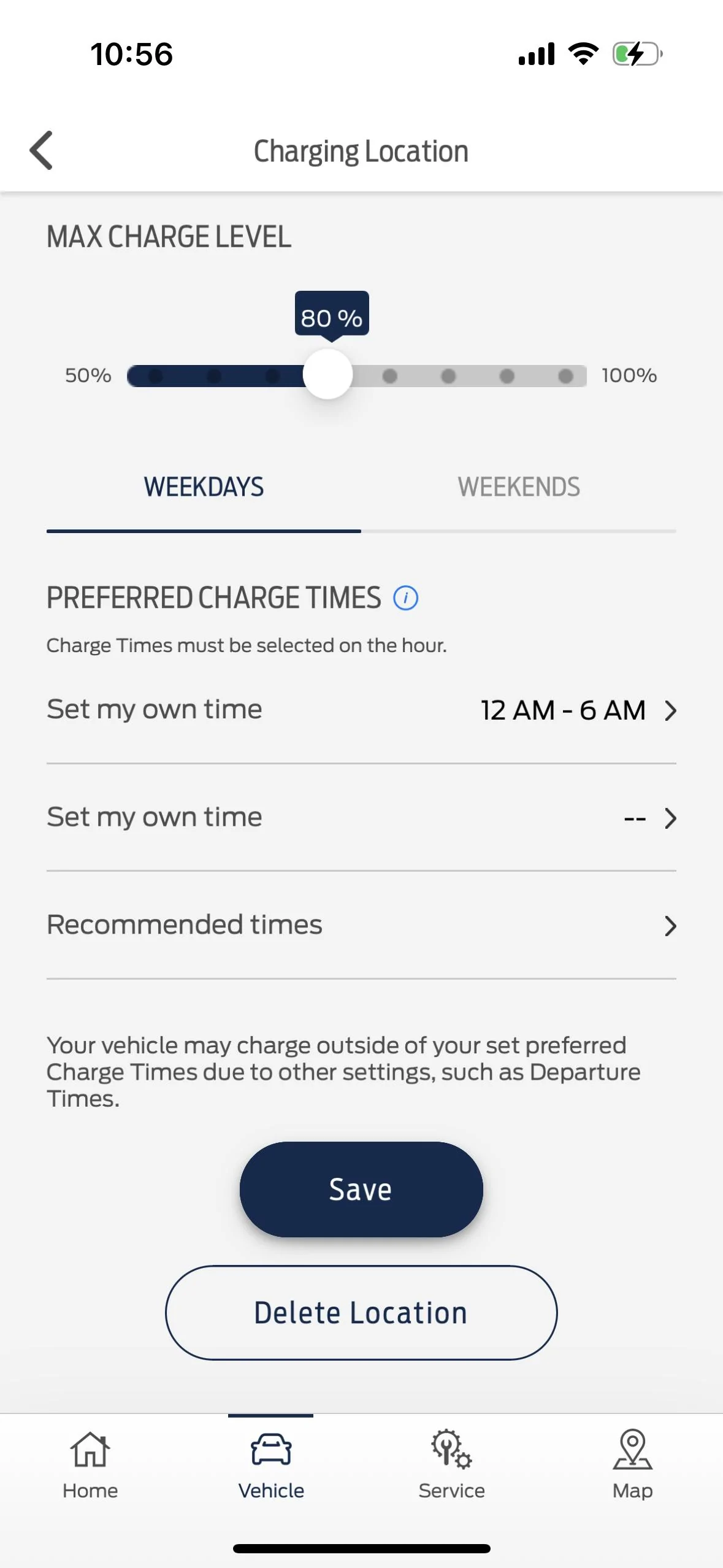The width and height of the screenshot is (723, 1568).
Task: Tap Delete Location button
Action: point(361,1312)
